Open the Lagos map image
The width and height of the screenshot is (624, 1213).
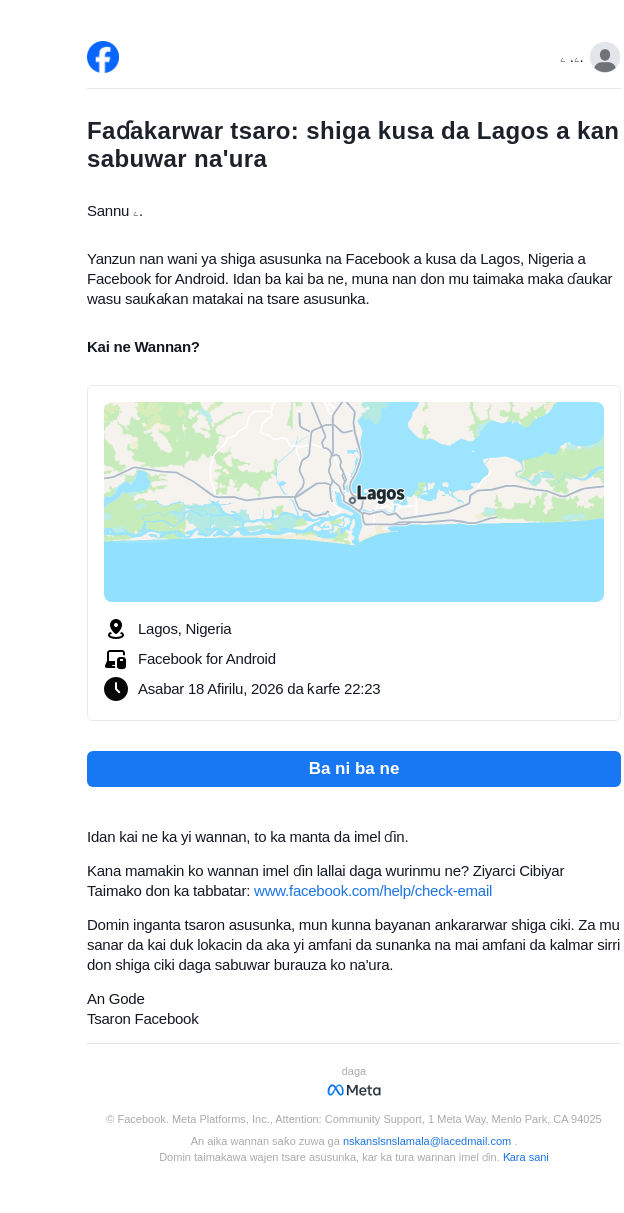353,502
